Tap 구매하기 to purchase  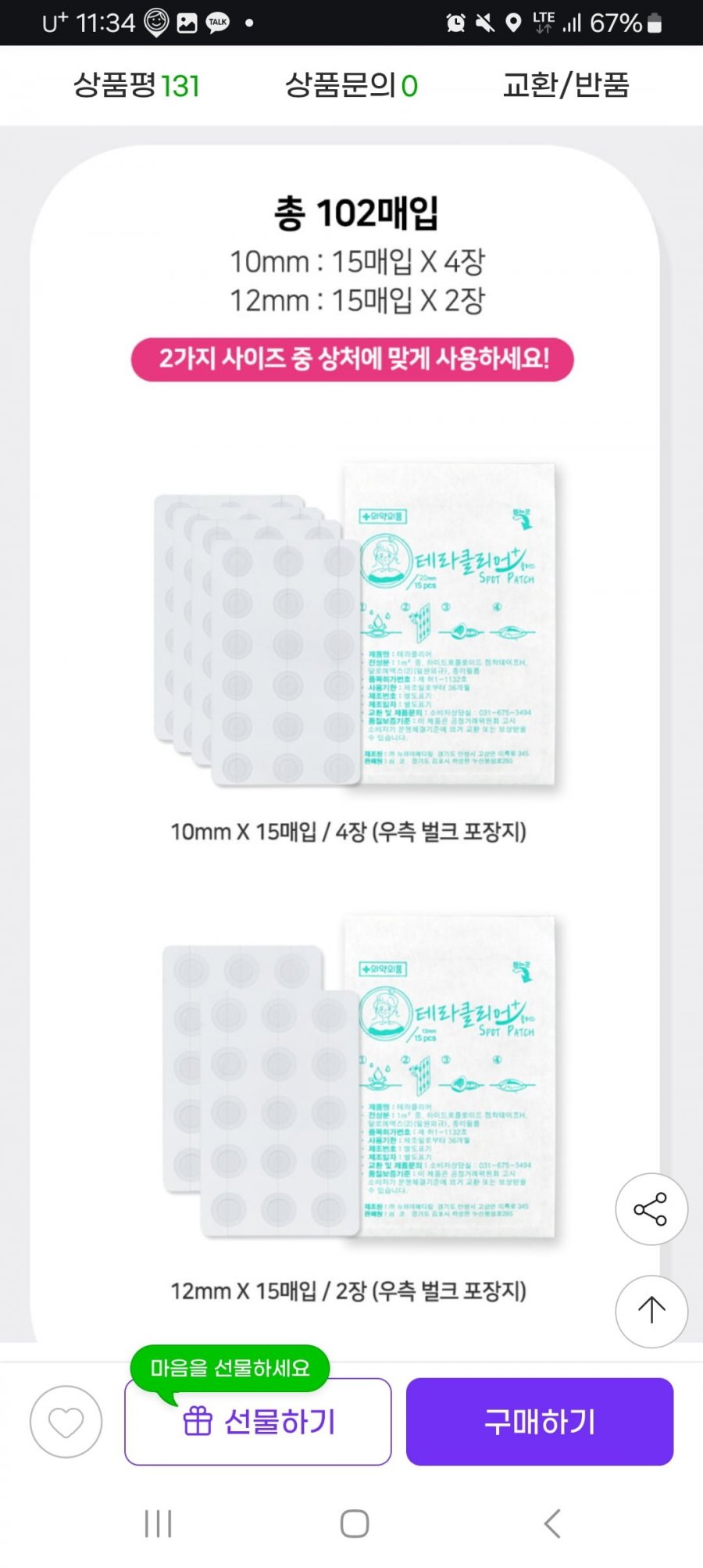[539, 1422]
